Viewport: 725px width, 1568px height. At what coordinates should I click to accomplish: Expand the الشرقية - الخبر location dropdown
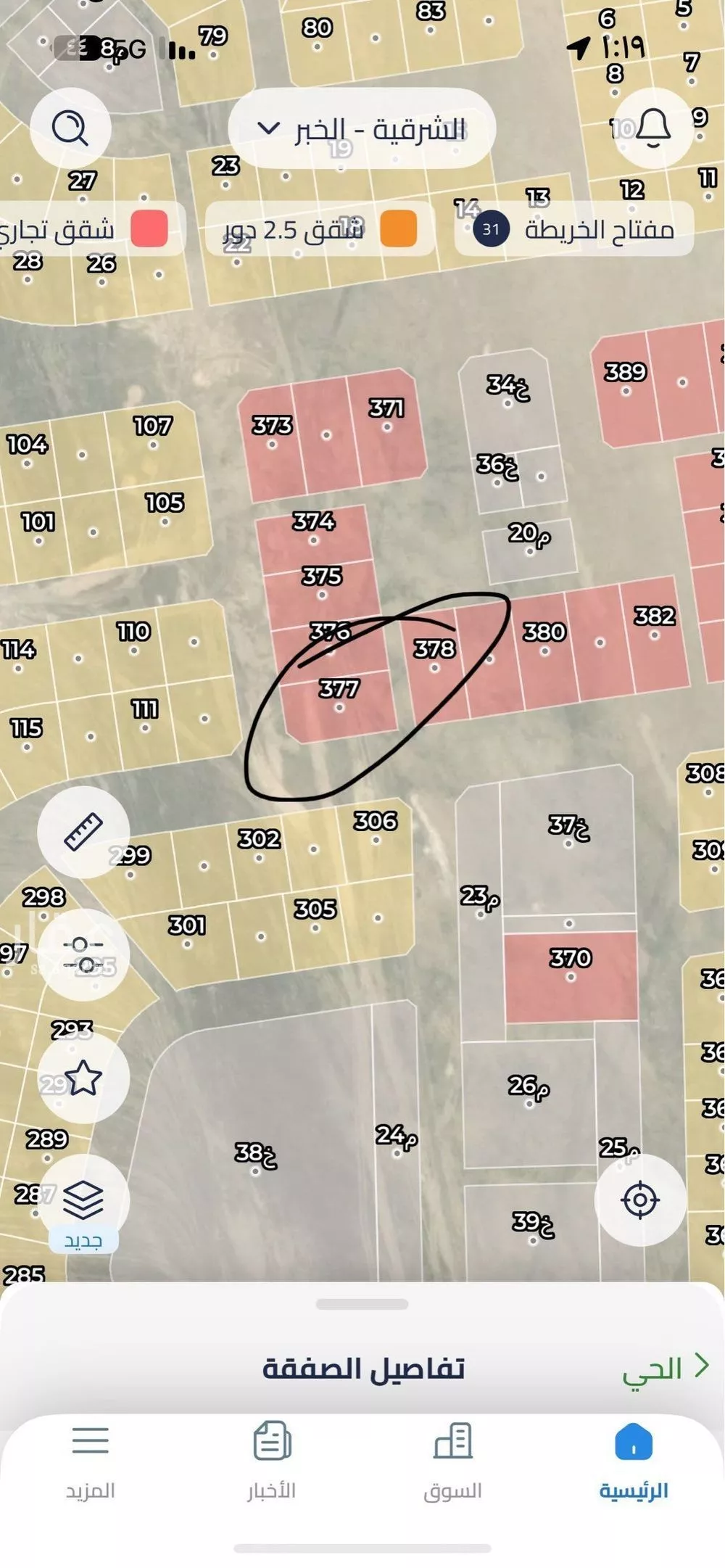pyautogui.click(x=361, y=130)
